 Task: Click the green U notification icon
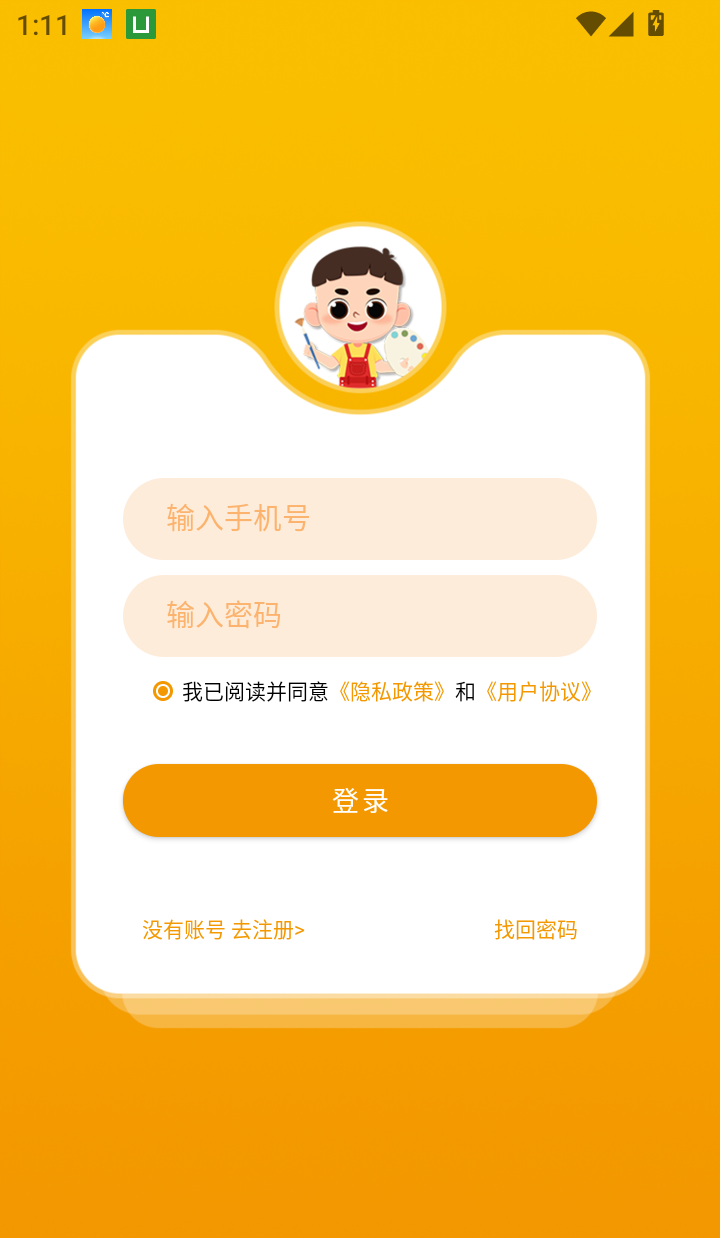click(x=140, y=25)
